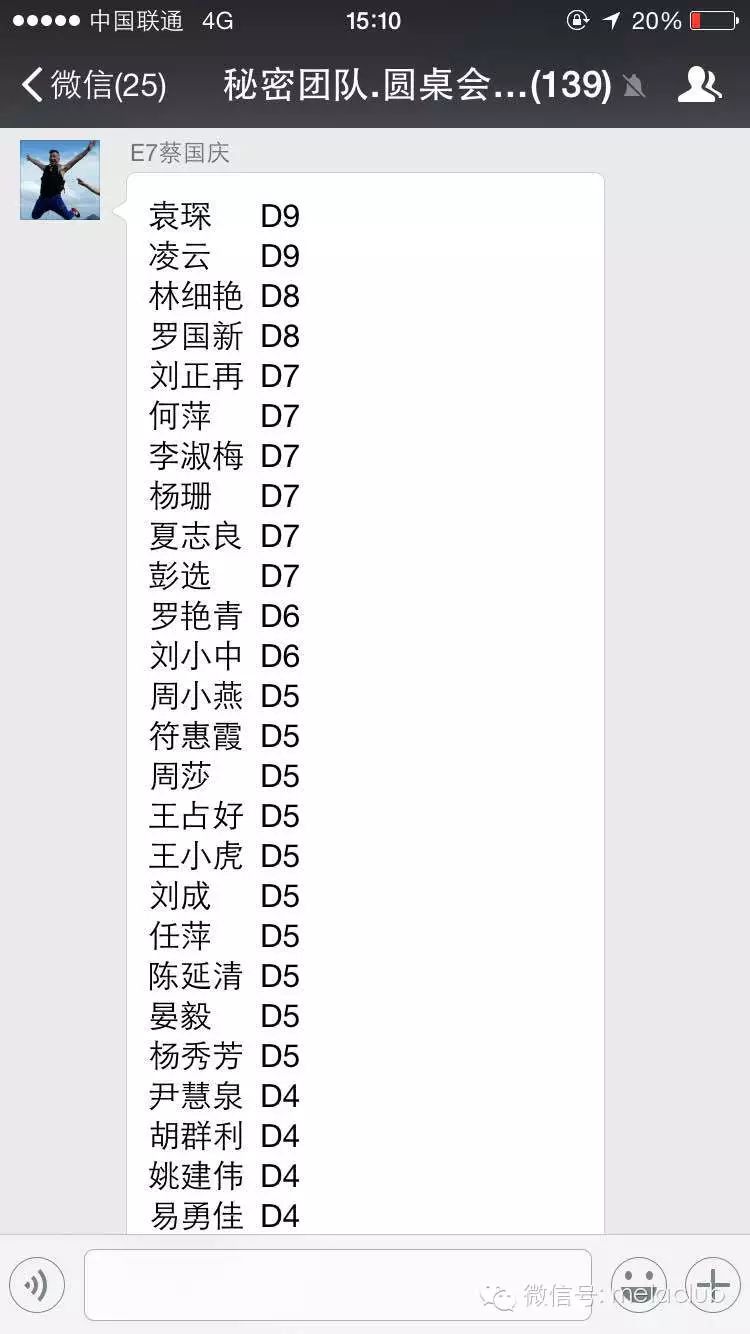Go back to the 微信 chat list
Screen dimensions: 750x1334
tap(94, 85)
